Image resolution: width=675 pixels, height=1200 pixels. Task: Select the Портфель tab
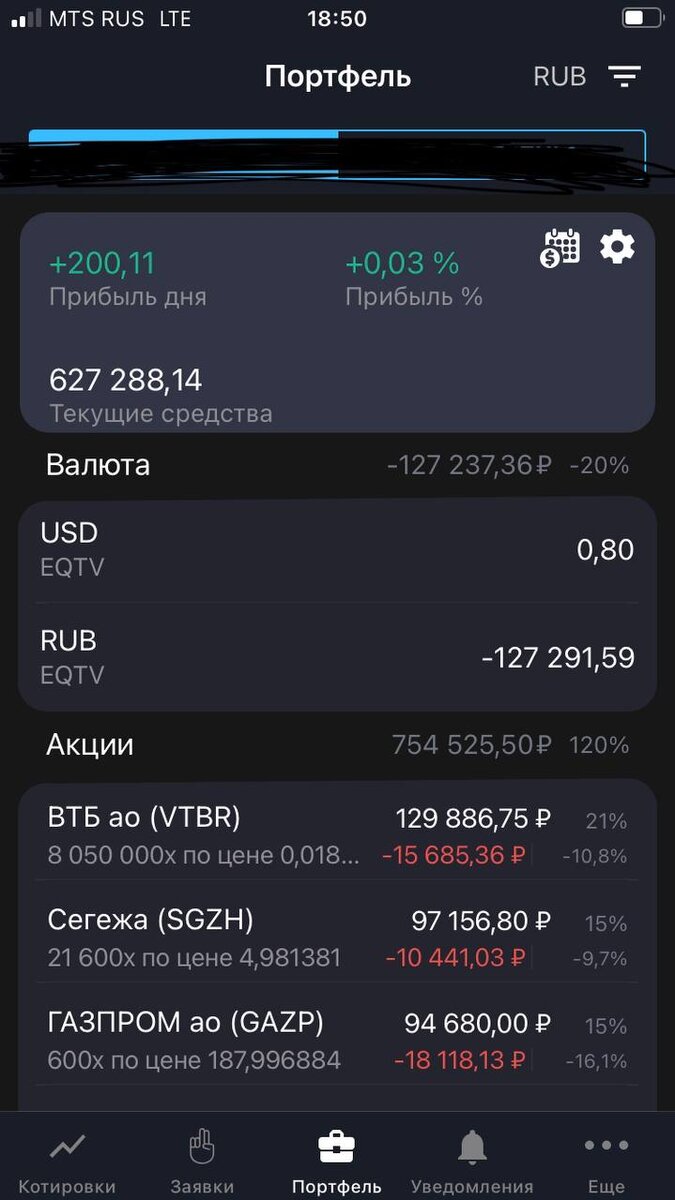point(337,1160)
